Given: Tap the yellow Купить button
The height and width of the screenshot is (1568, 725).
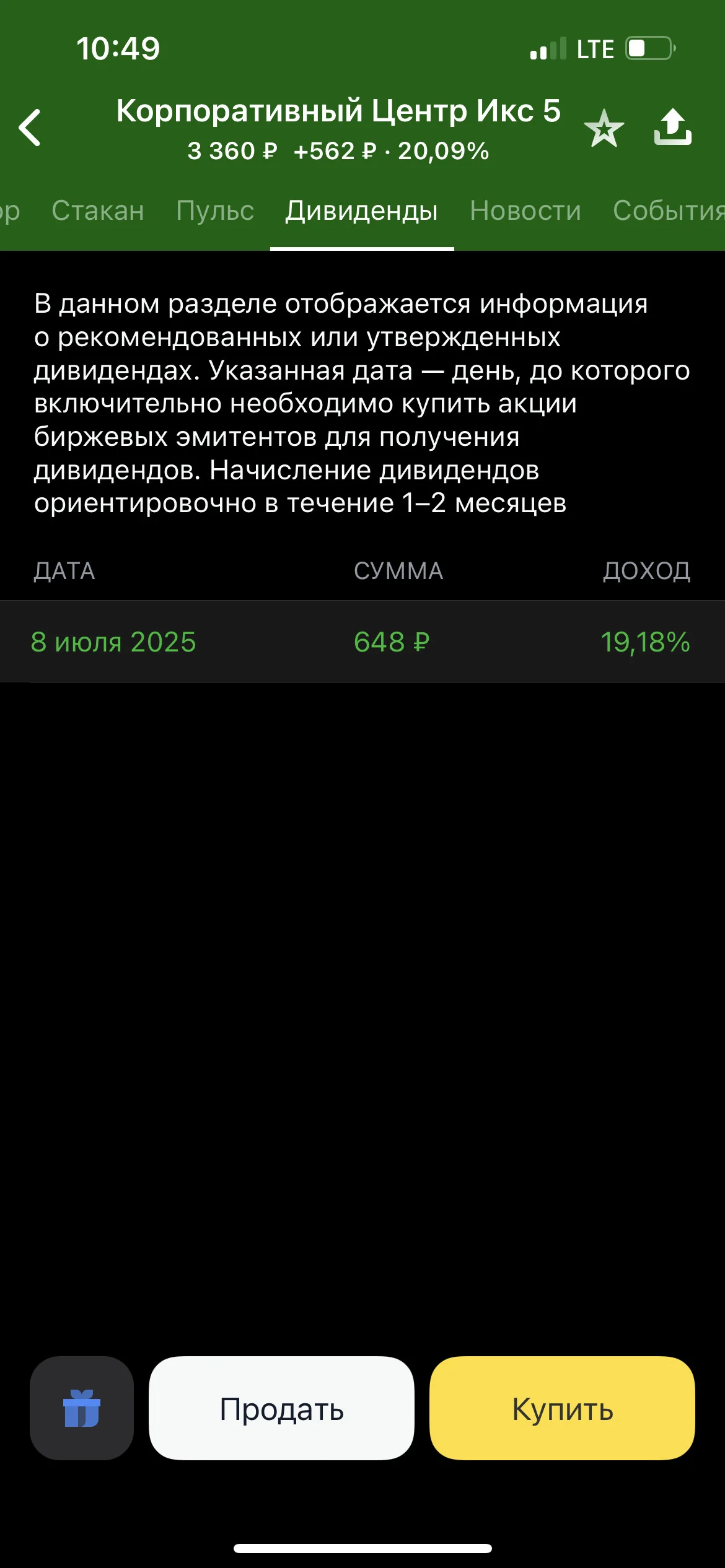Looking at the screenshot, I should click(x=562, y=1408).
